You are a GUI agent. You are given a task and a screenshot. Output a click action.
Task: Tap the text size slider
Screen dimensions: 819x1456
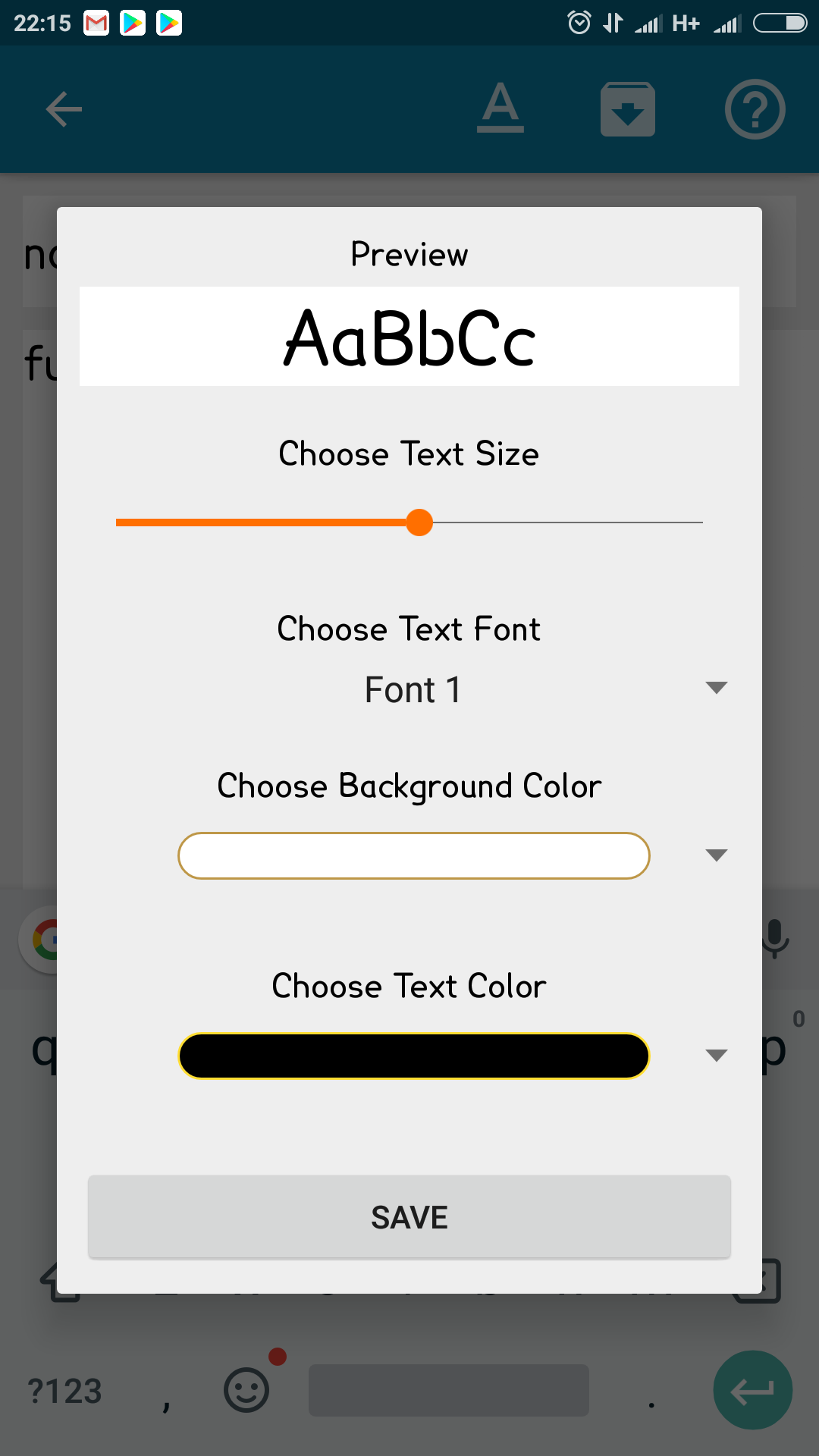click(x=409, y=522)
